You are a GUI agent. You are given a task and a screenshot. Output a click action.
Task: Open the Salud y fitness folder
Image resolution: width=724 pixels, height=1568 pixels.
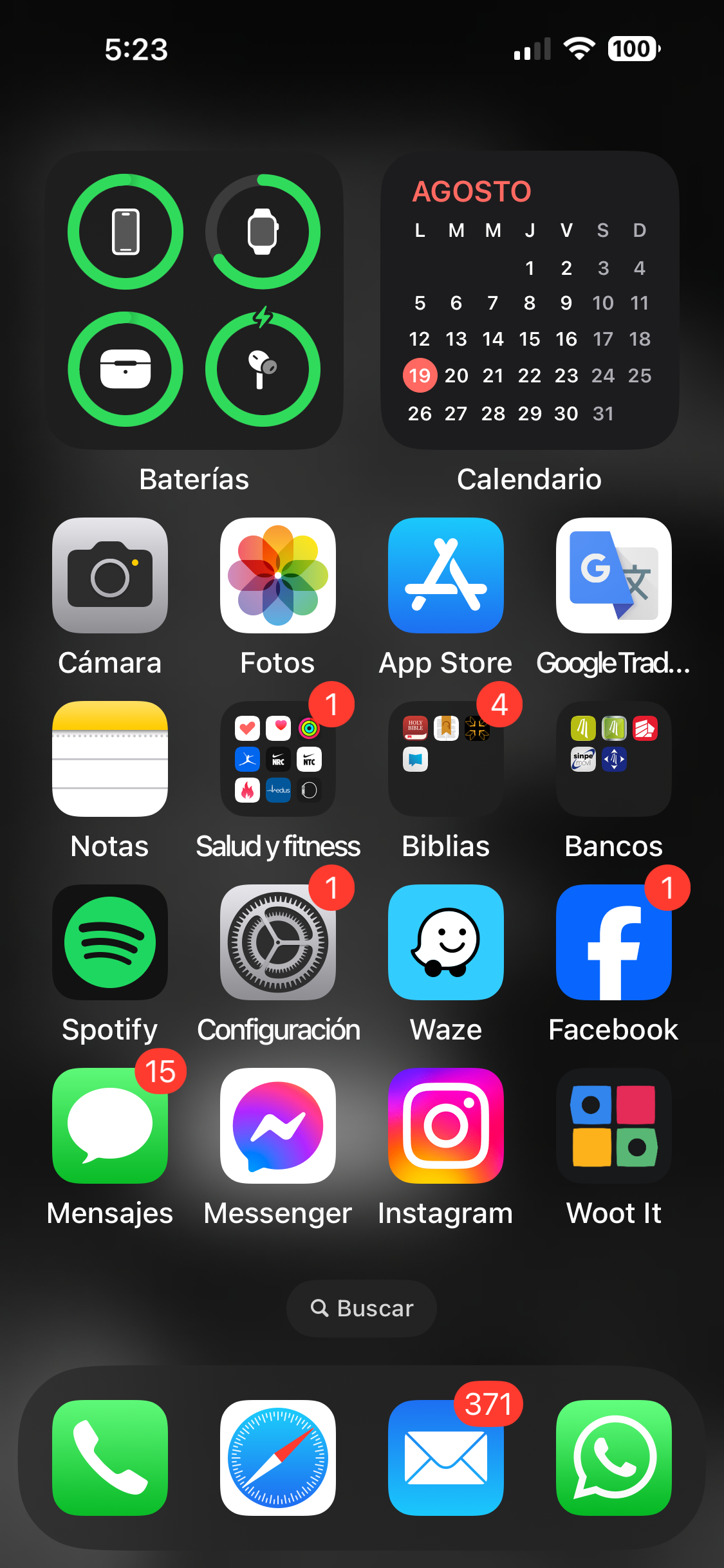tap(278, 759)
